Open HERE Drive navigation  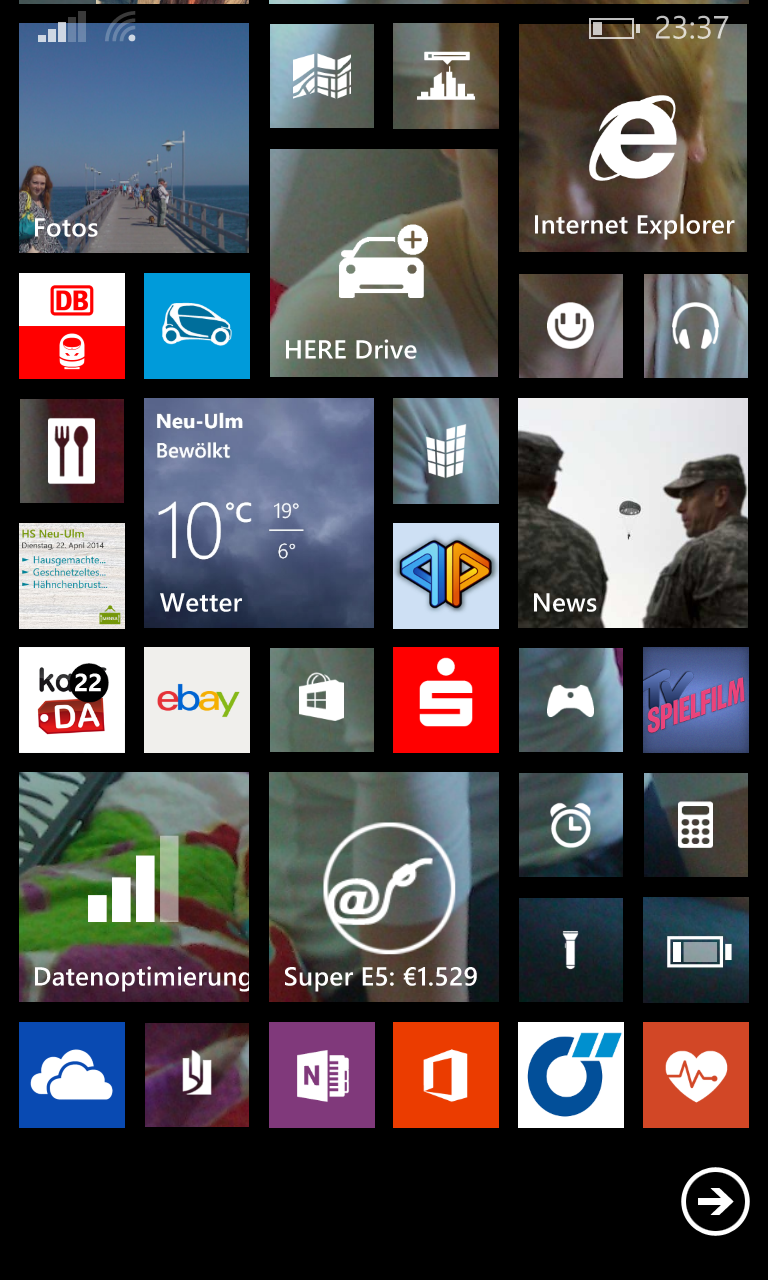383,263
